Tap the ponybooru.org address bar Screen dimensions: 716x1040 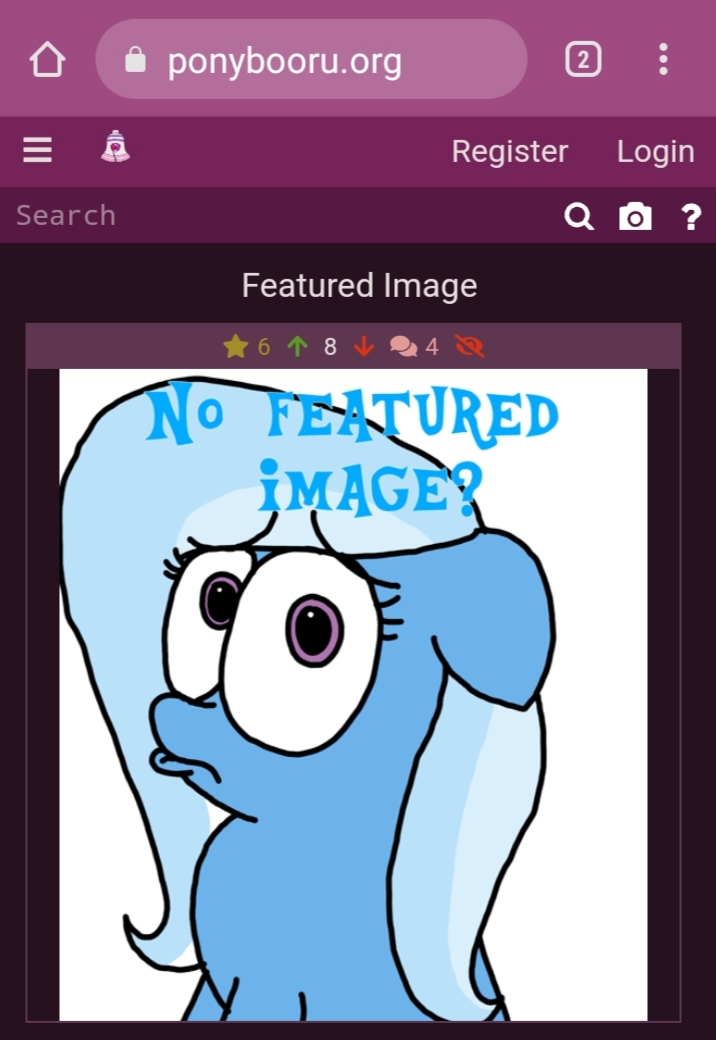(x=310, y=61)
